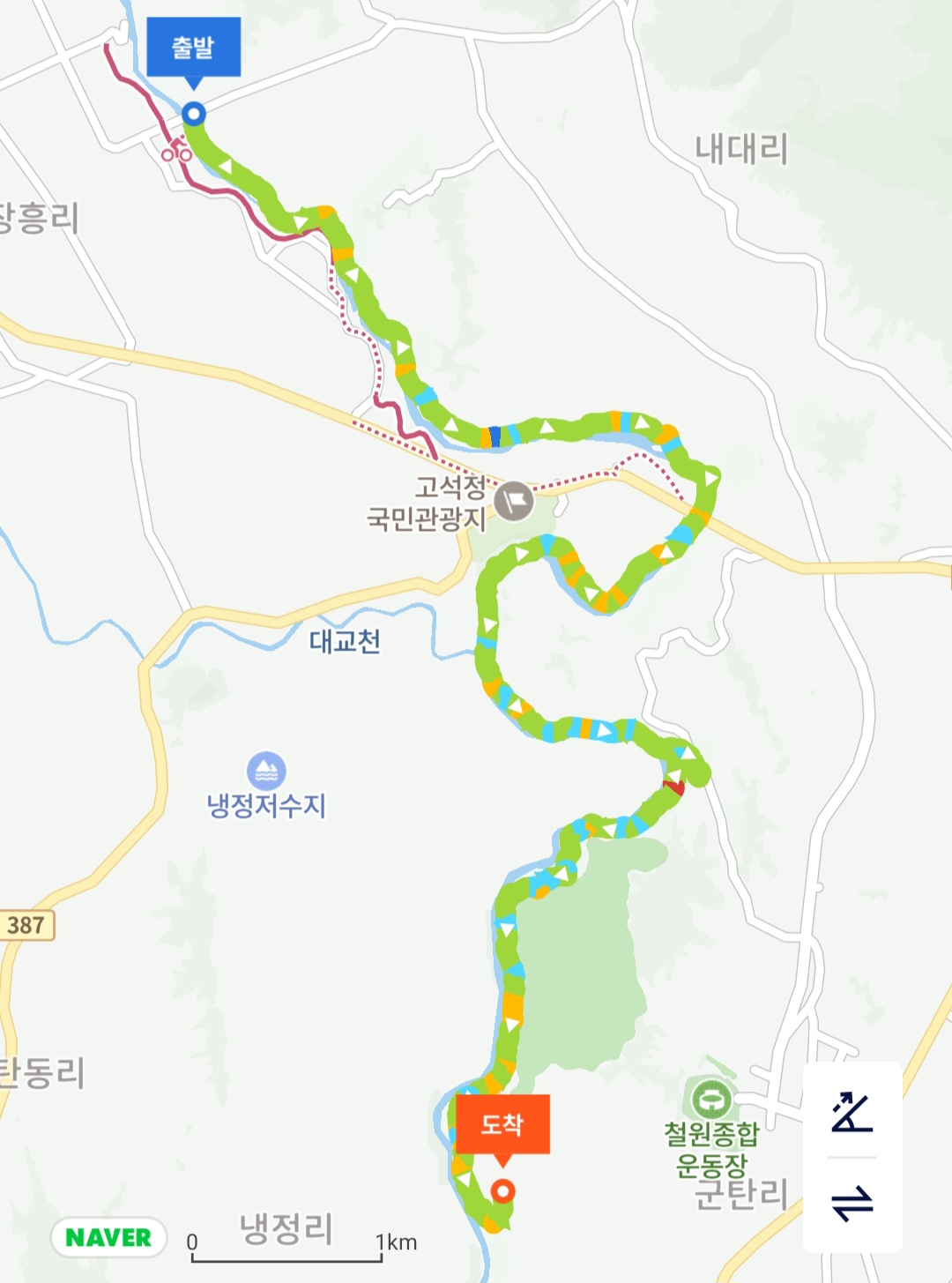Click the orange 도착 destination pin marker
This screenshot has width=952, height=1283.
504,1190
